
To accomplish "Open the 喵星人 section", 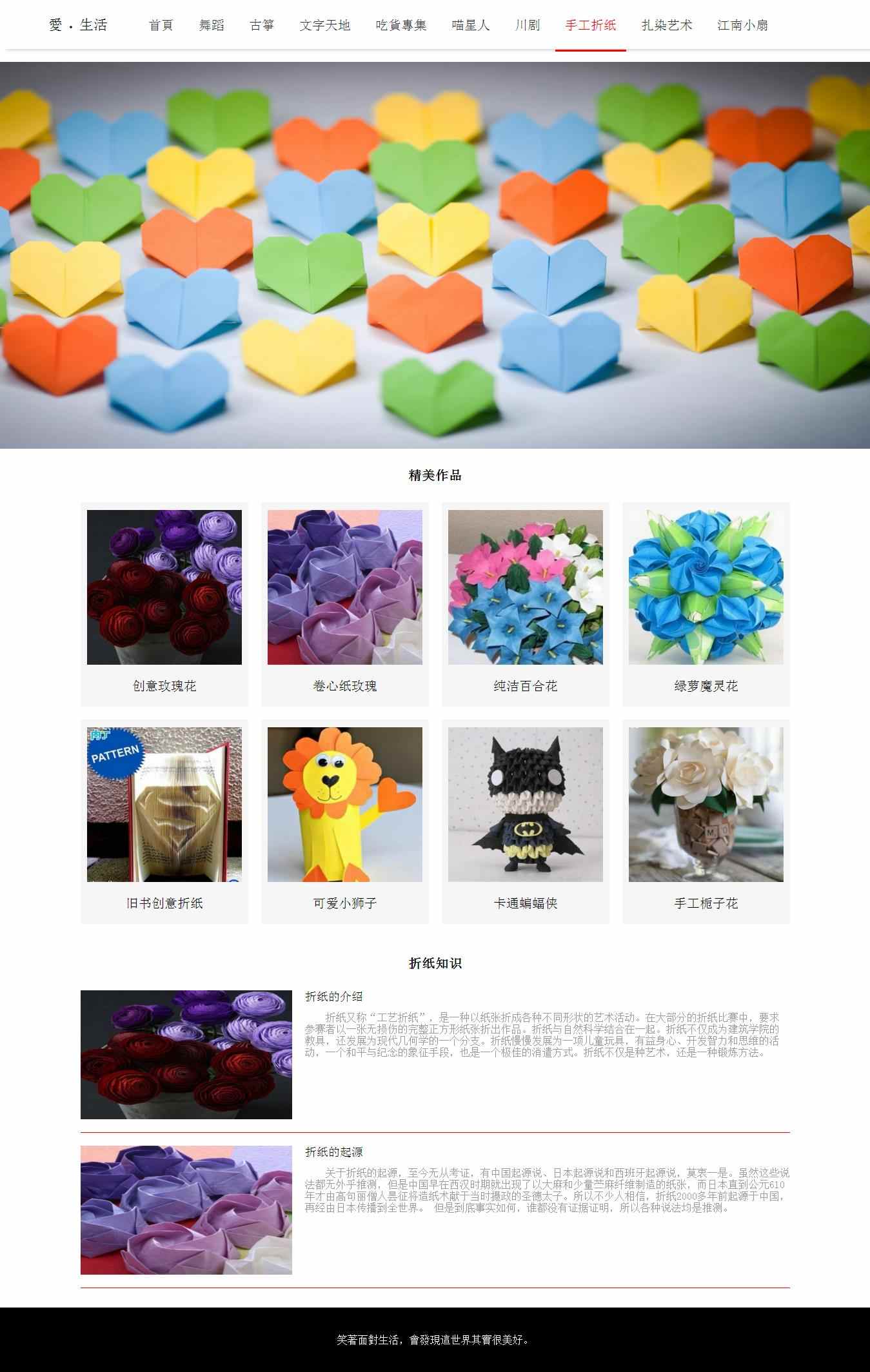I will coord(471,25).
